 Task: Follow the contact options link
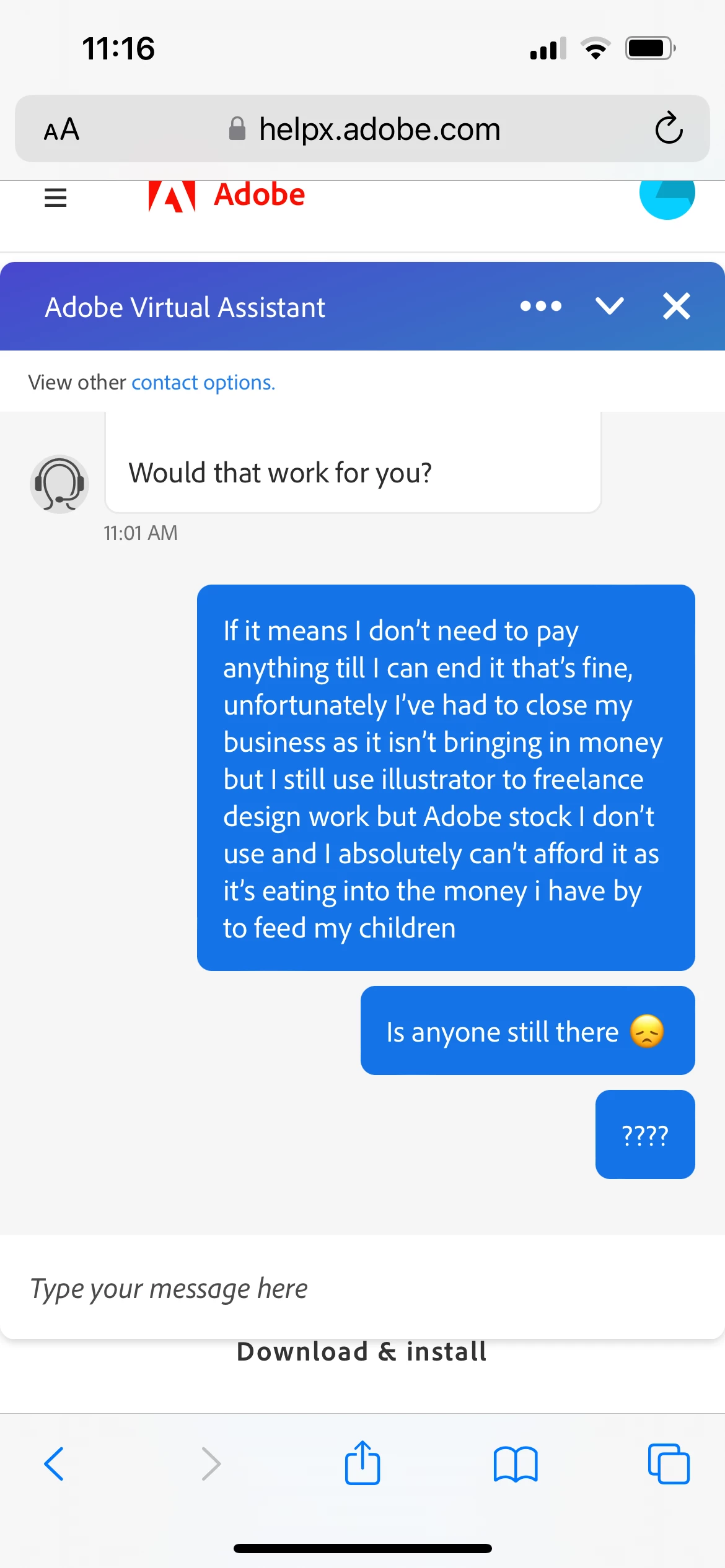tap(203, 383)
